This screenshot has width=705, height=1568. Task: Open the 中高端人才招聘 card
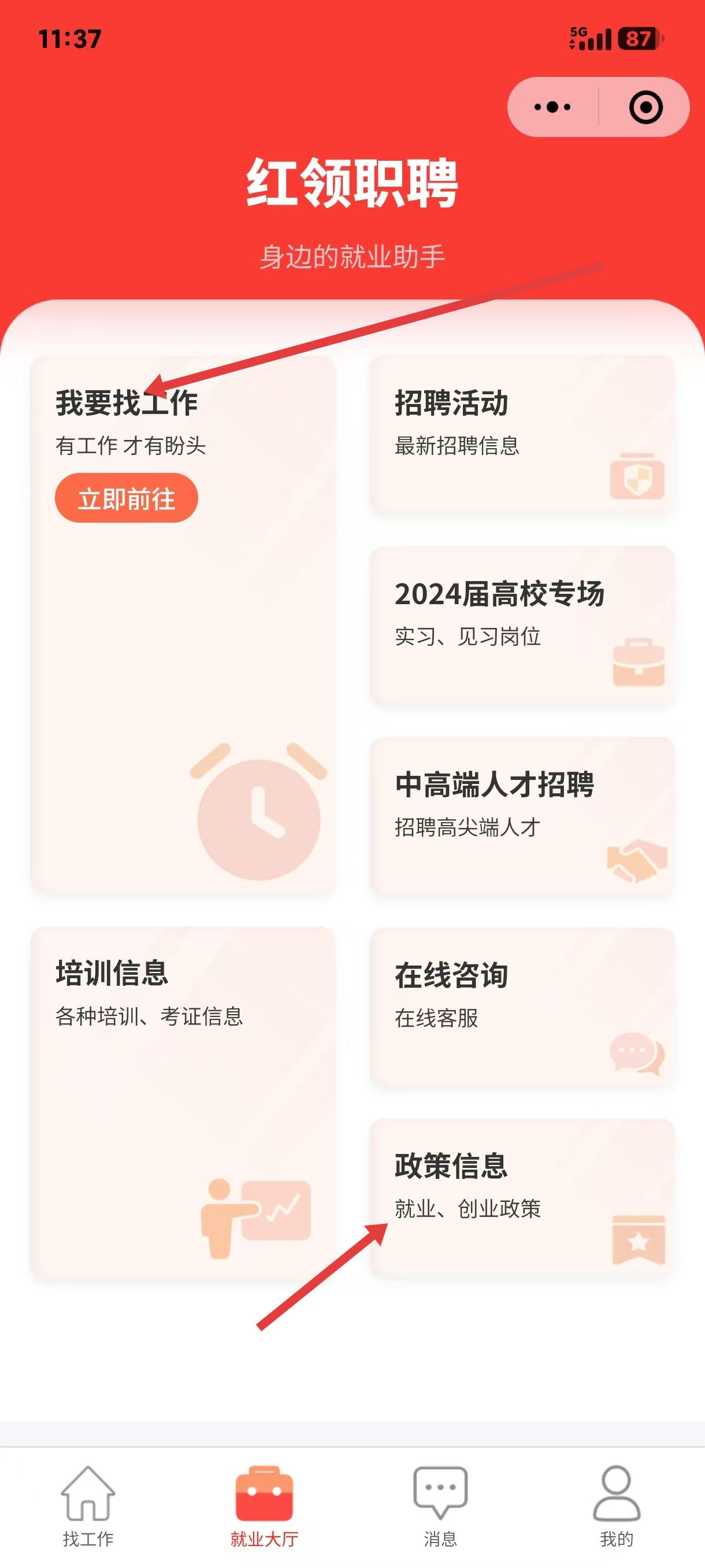pyautogui.click(x=522, y=816)
